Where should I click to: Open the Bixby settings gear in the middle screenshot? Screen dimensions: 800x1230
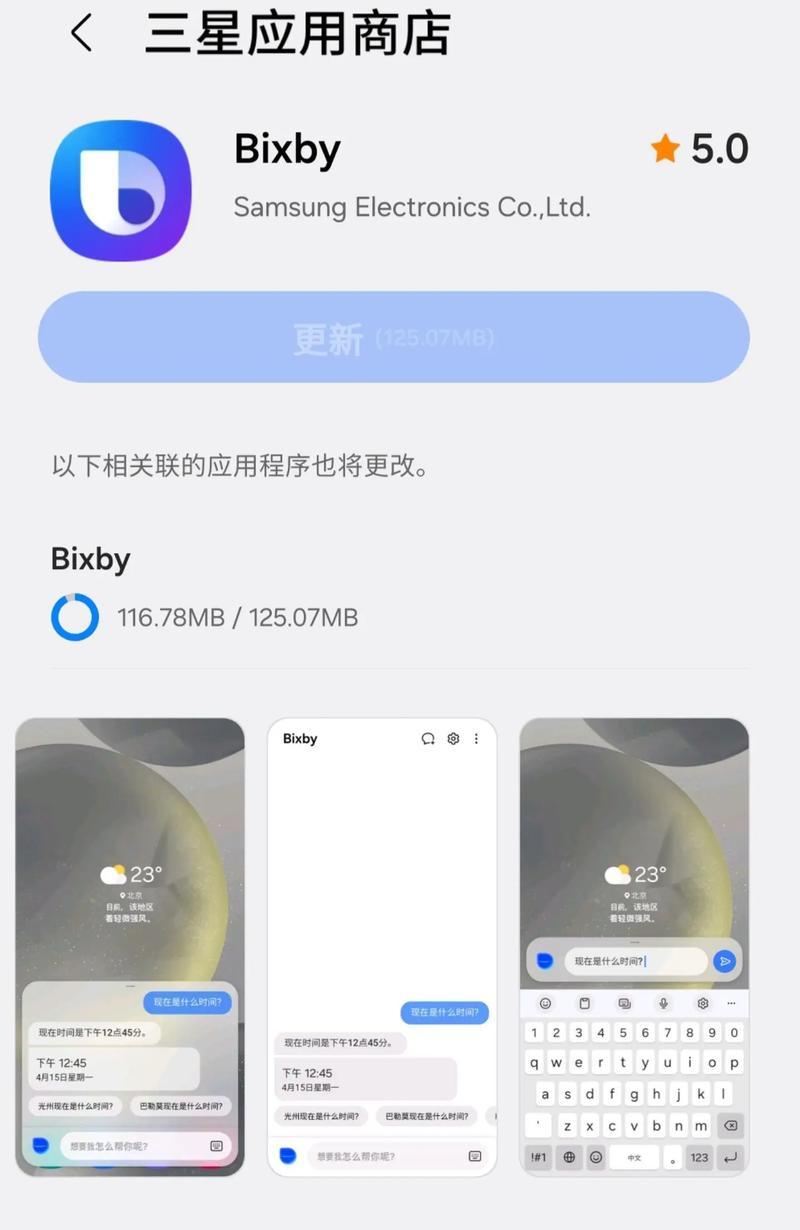point(452,739)
